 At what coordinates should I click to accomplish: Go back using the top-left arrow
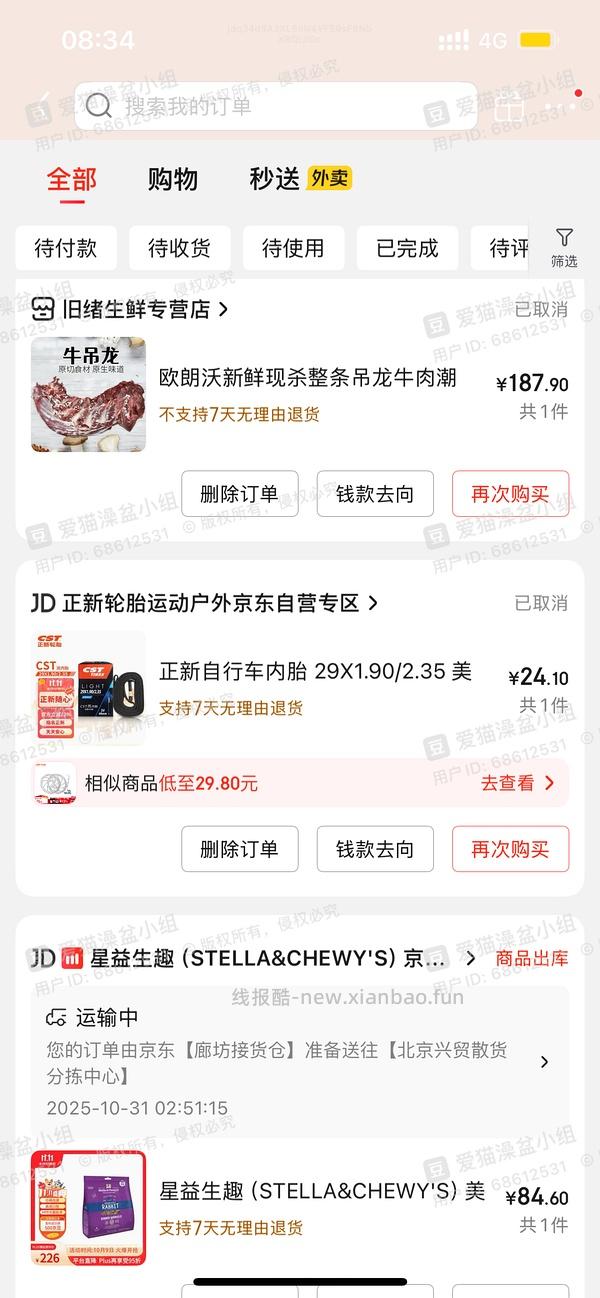(40, 105)
